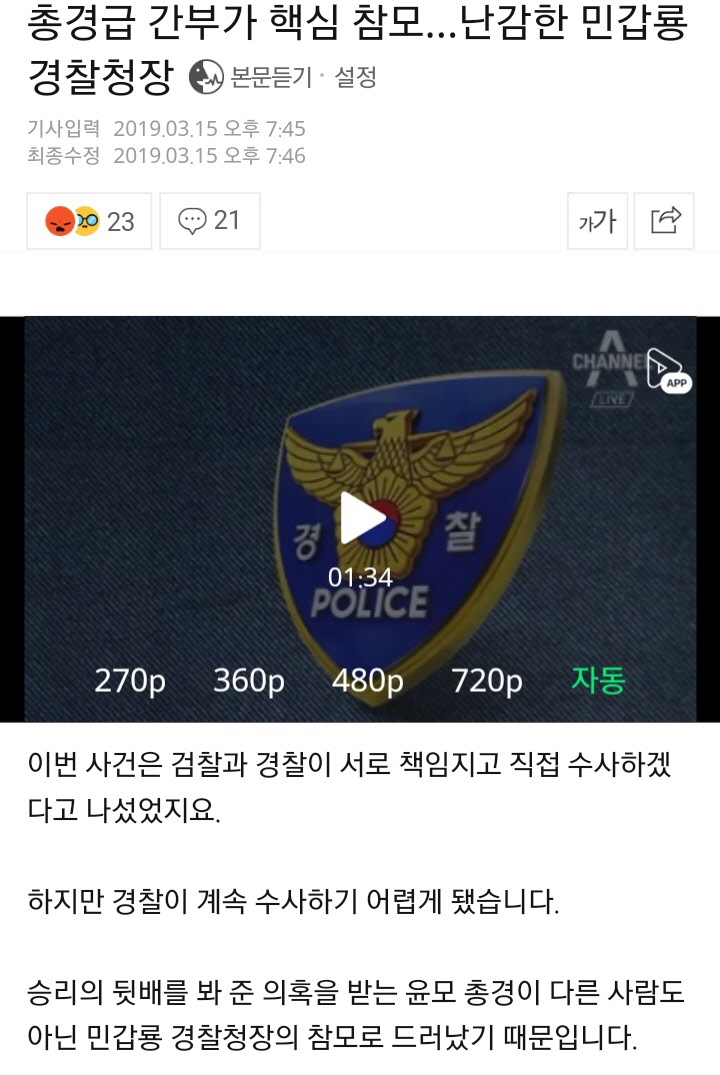Viewport: 720px width, 1075px height.
Task: Open the 21 comments
Action: click(x=210, y=221)
